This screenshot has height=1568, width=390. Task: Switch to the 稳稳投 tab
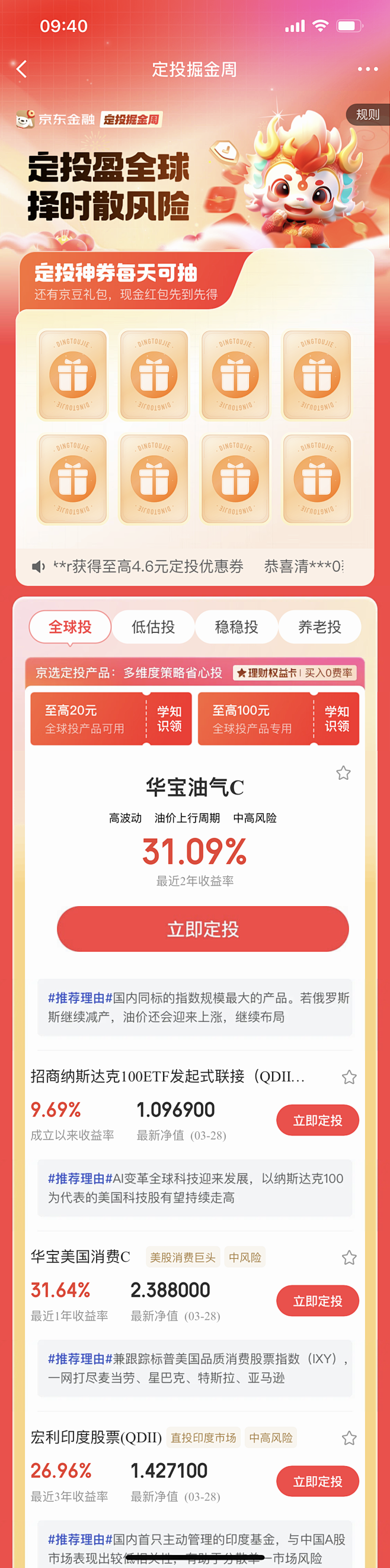point(236,626)
